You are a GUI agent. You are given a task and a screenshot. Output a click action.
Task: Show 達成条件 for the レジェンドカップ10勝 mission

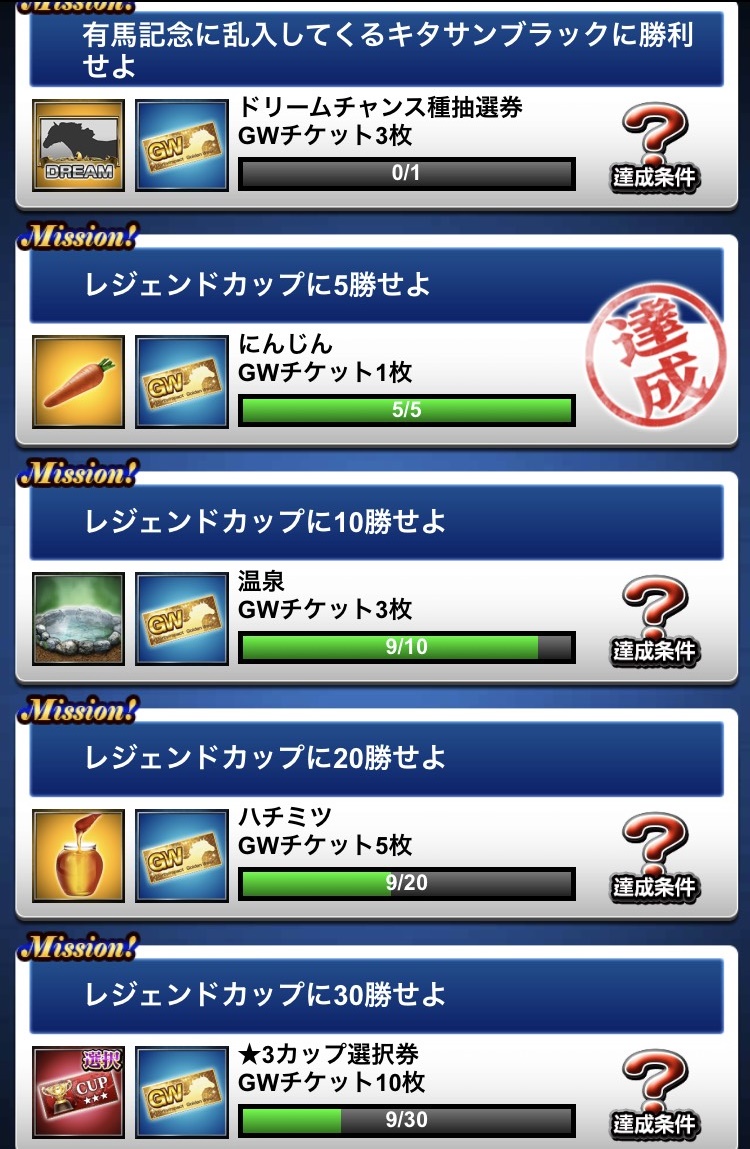coord(655,621)
